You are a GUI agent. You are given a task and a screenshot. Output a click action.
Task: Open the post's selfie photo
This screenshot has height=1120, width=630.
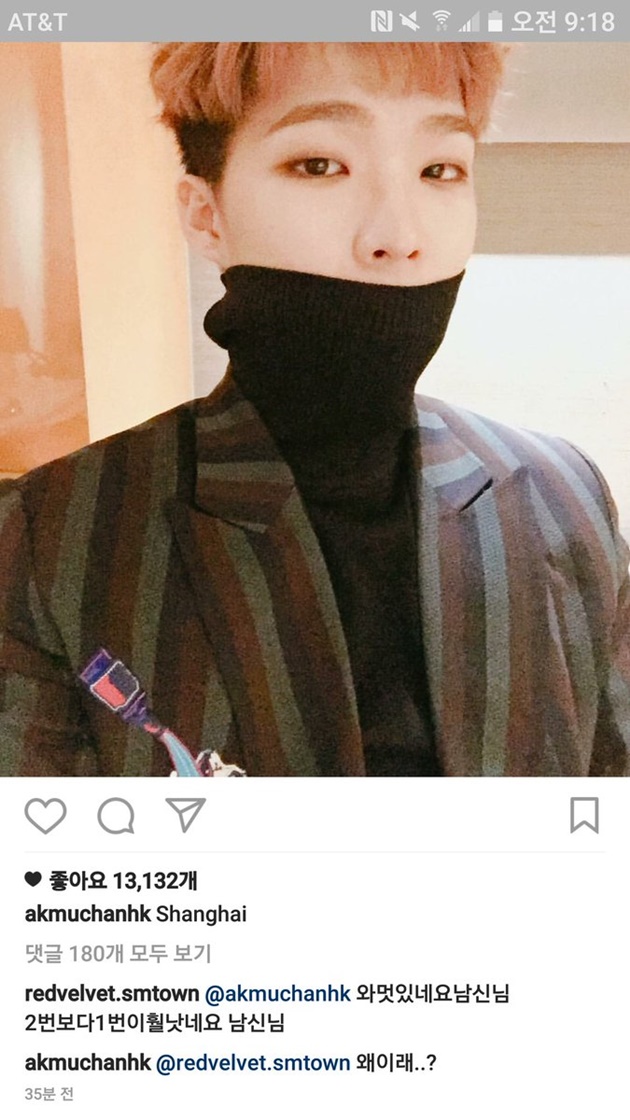[315, 410]
